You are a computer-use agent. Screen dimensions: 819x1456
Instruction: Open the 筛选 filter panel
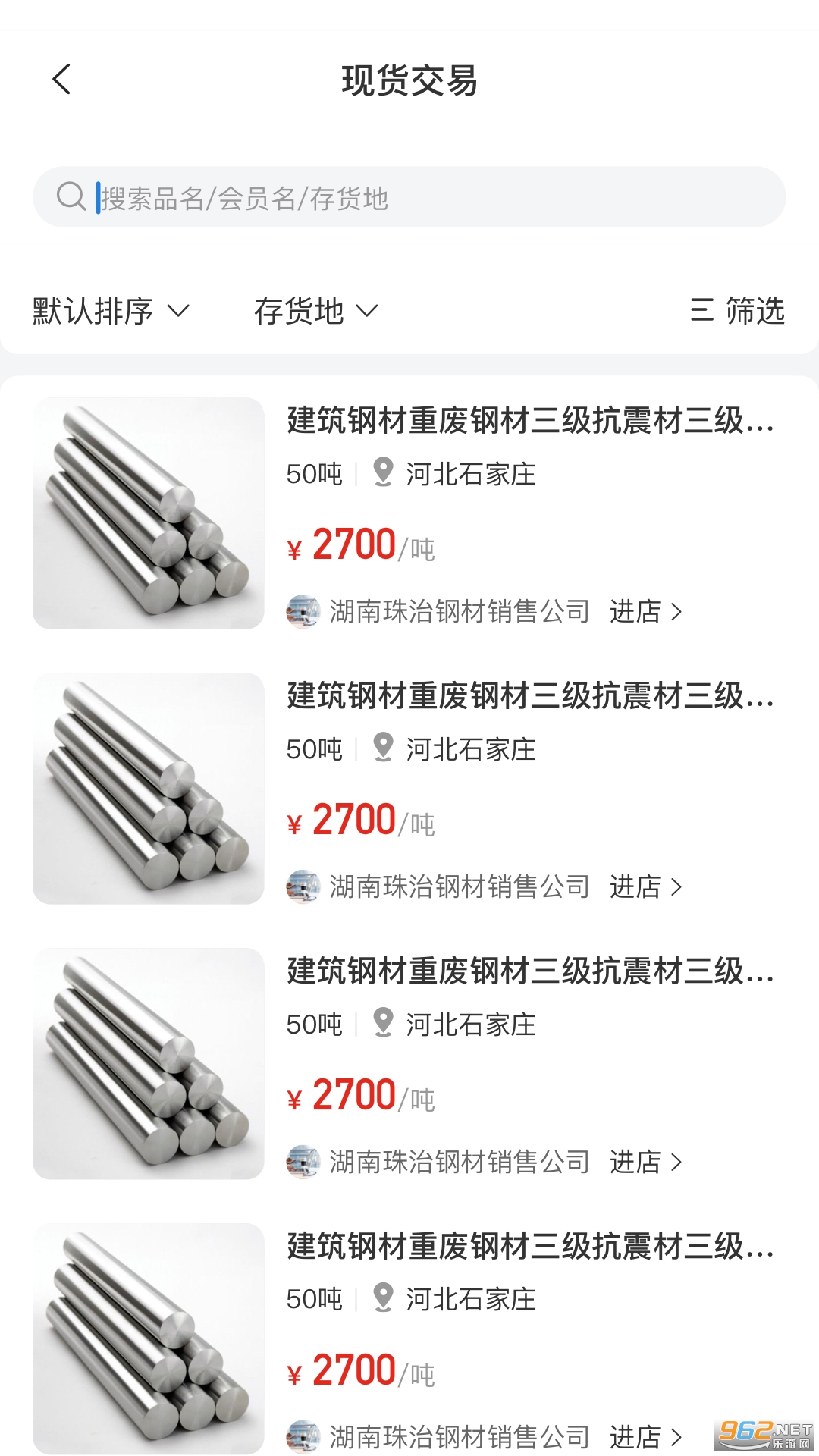737,311
